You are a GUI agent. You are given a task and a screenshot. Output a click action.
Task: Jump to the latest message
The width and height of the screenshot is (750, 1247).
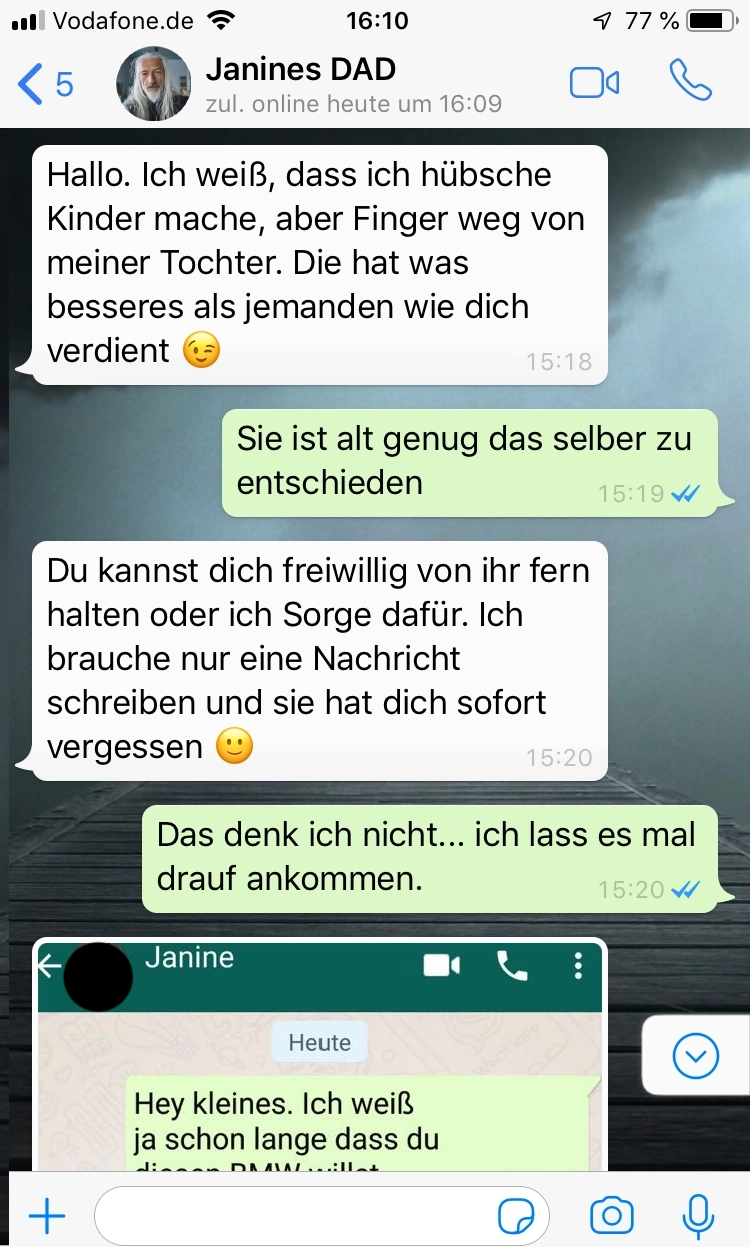click(696, 1055)
